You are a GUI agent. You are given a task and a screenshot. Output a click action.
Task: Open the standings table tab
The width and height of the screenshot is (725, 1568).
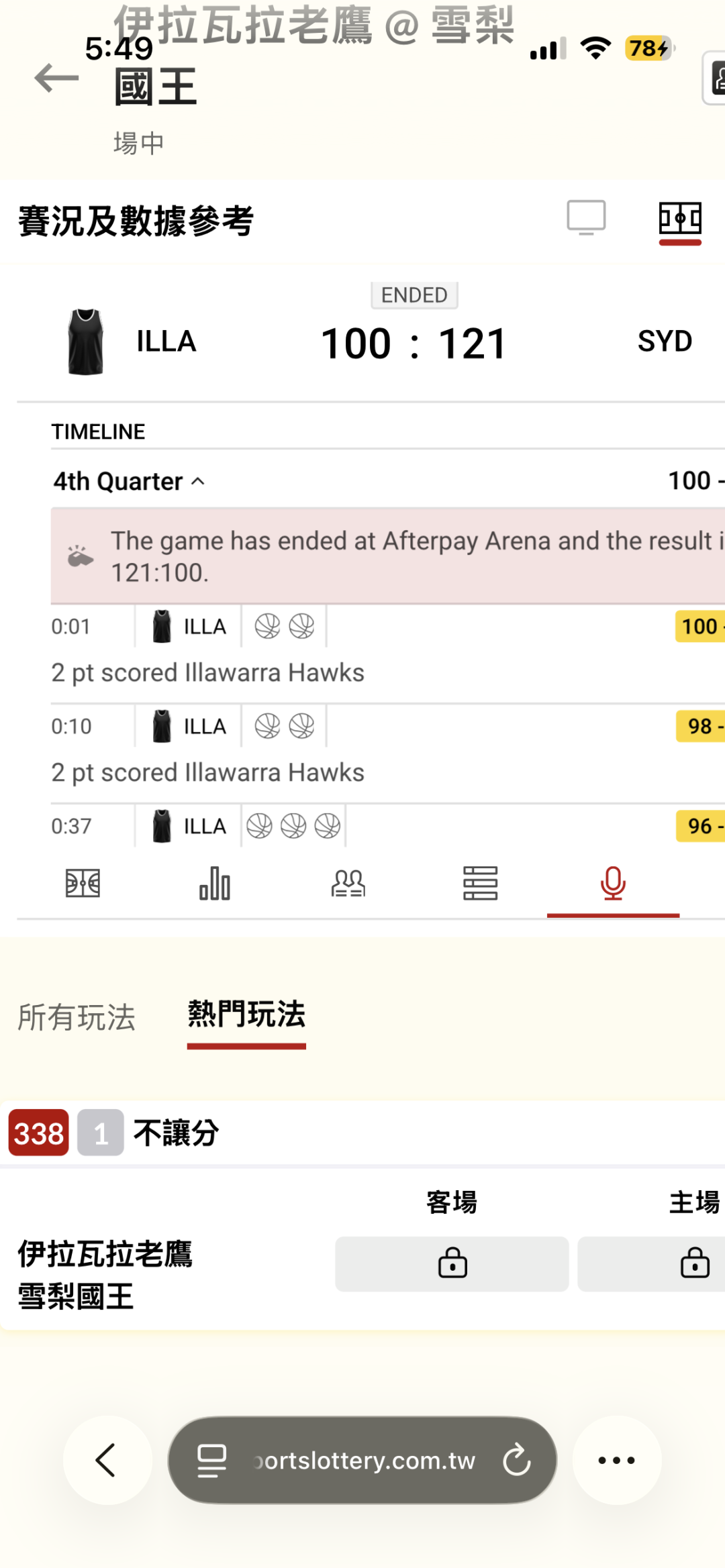481,883
